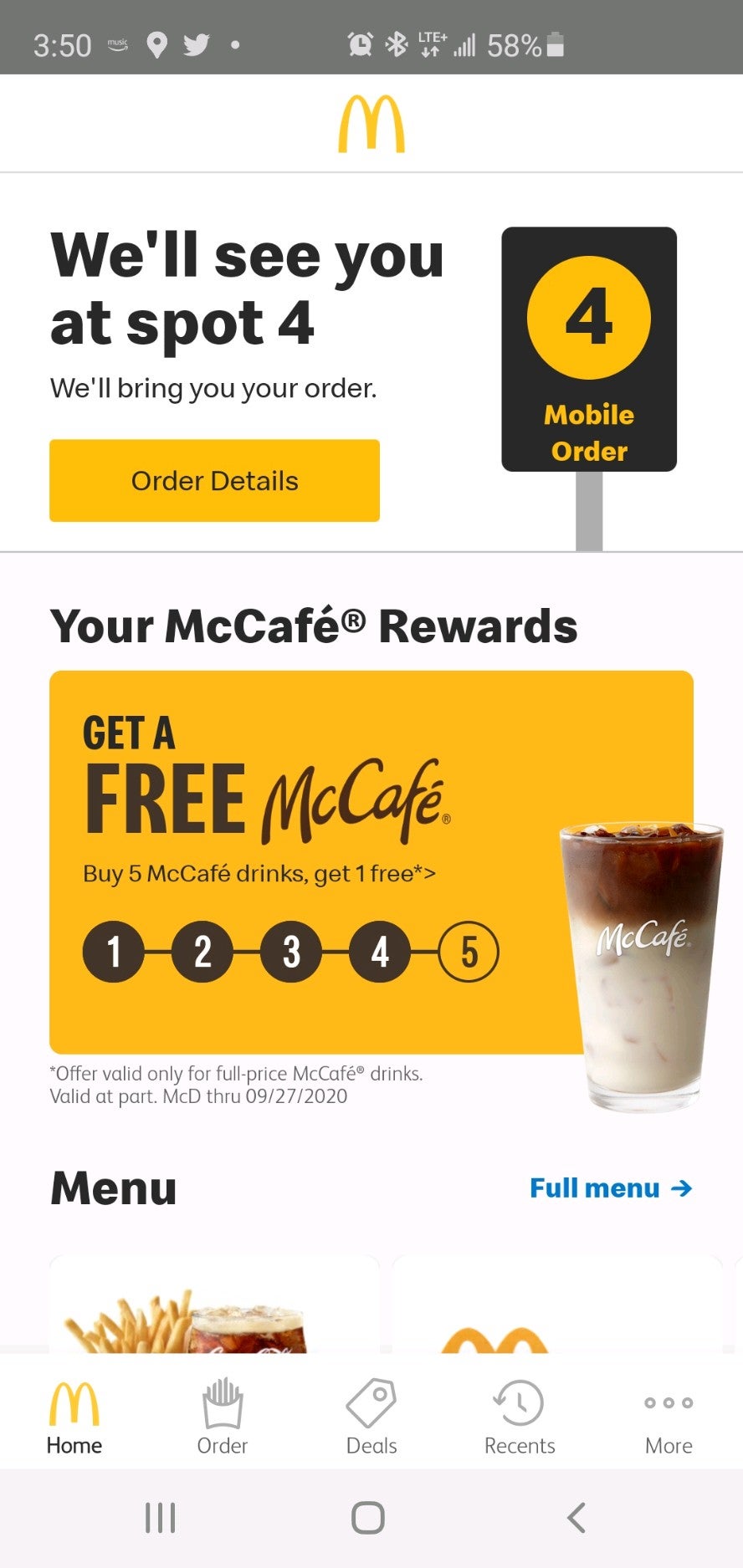
Task: Go back with the system back button
Action: point(576,1518)
